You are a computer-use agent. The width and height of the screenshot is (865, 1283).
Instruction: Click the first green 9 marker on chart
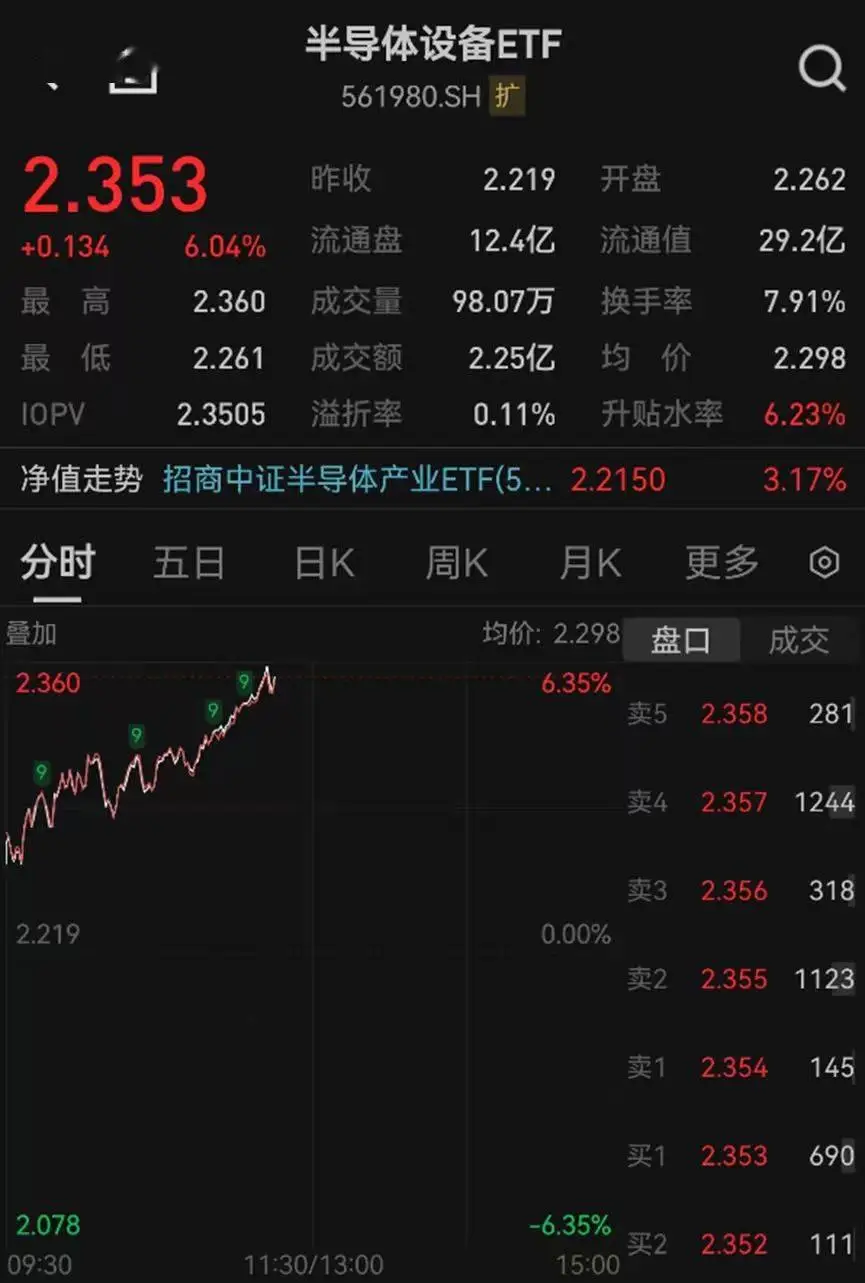41,772
